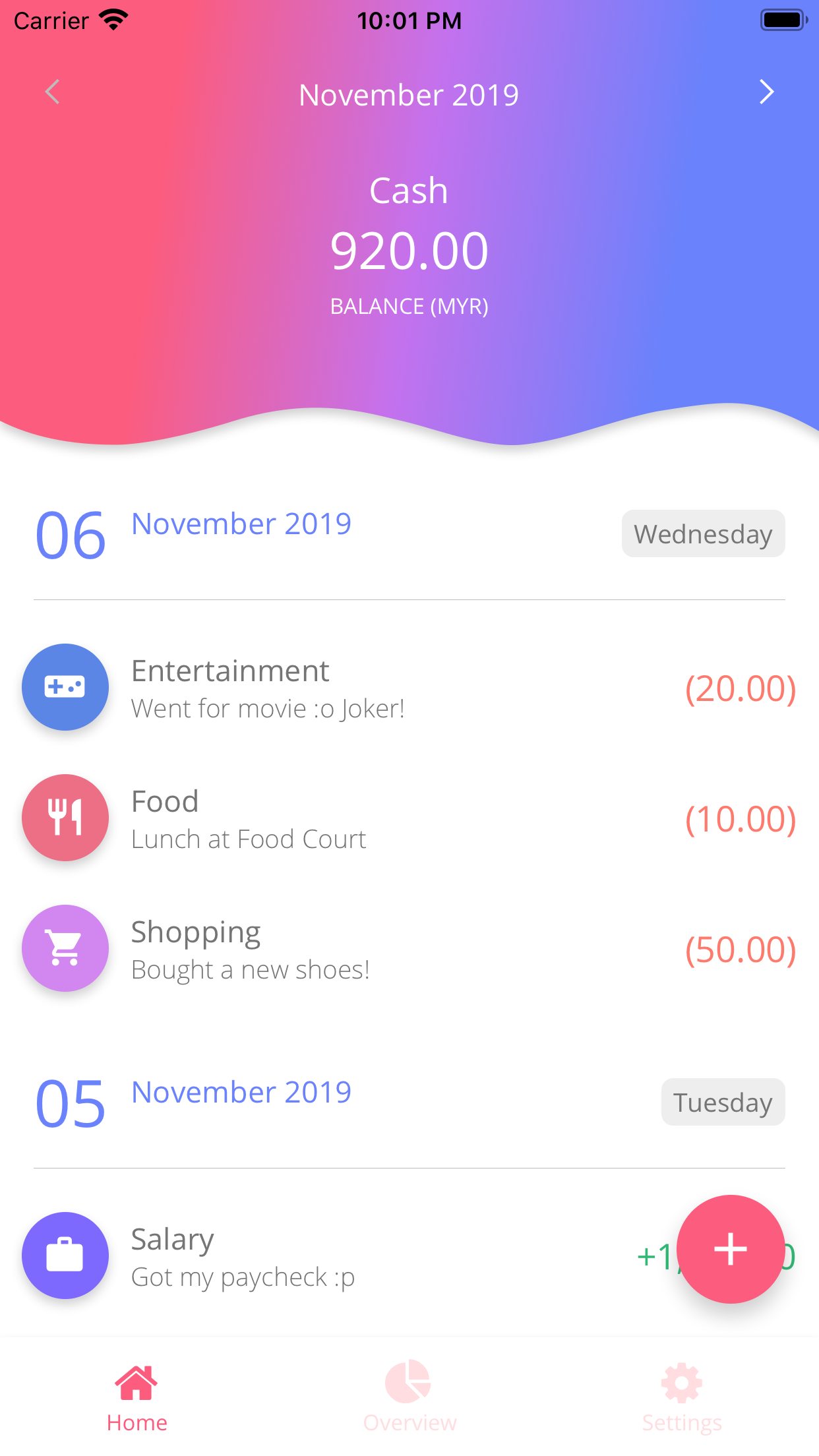Tap the Cash account balance
819x1456 pixels.
[409, 251]
